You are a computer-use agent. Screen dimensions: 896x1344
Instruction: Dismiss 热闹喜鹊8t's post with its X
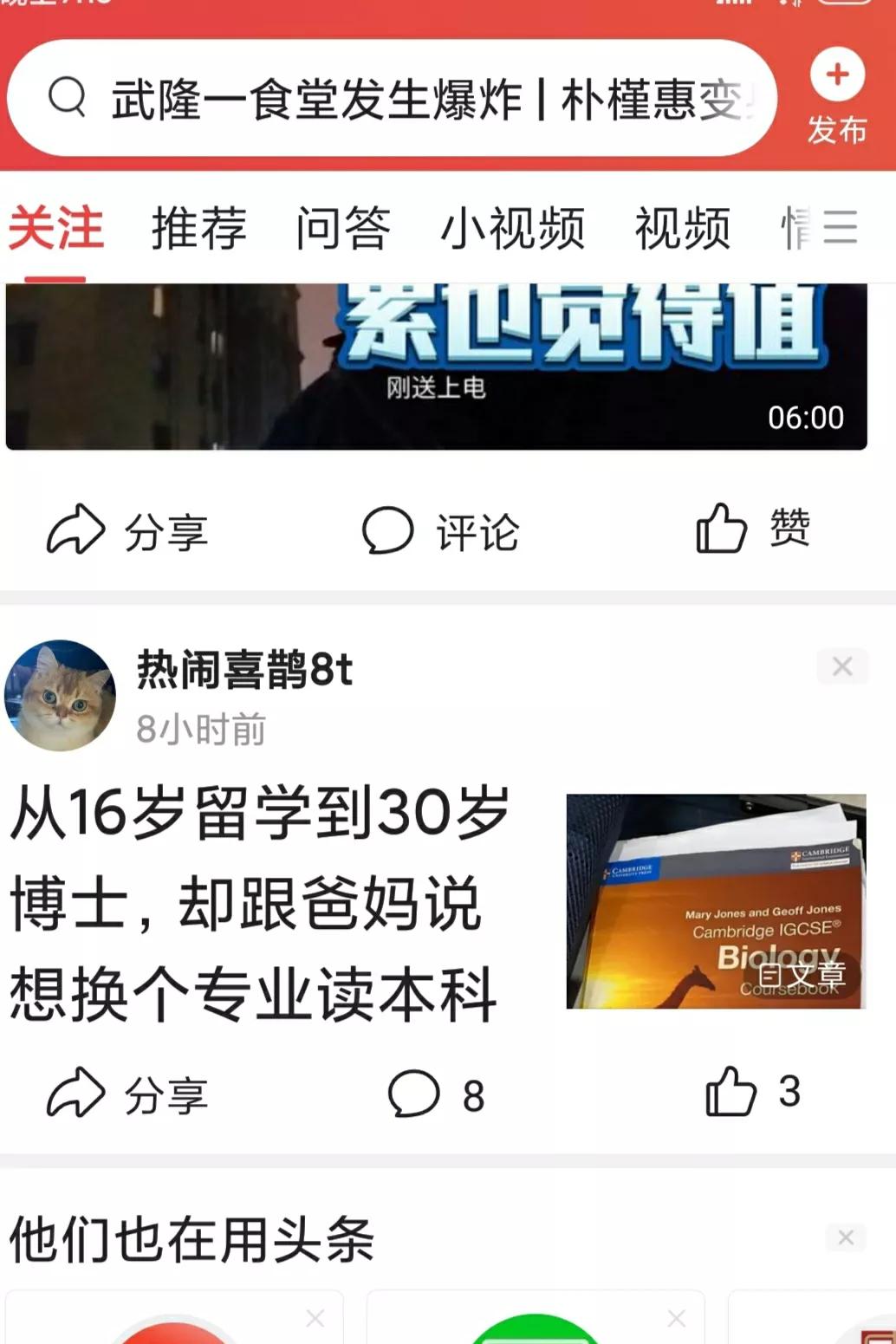tap(841, 666)
